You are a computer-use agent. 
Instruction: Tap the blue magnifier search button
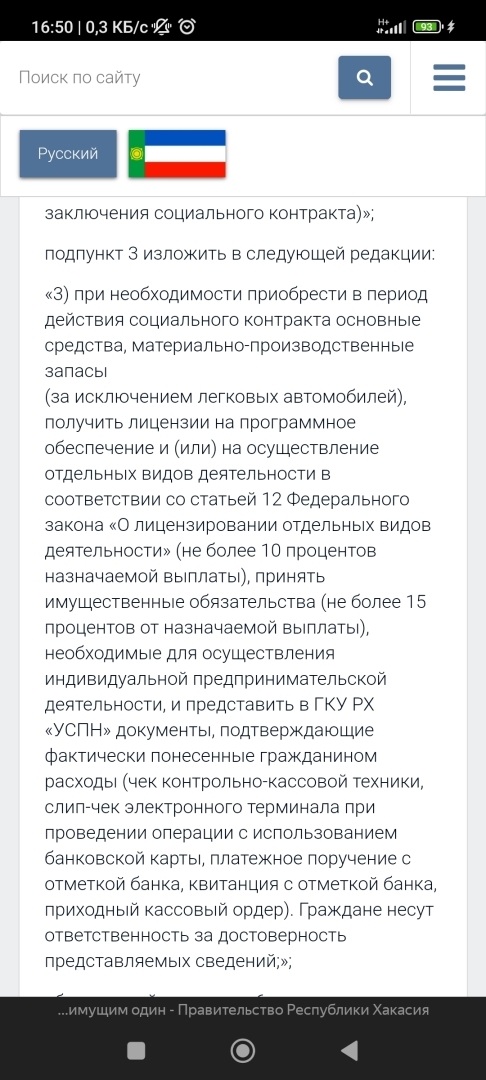pos(364,77)
